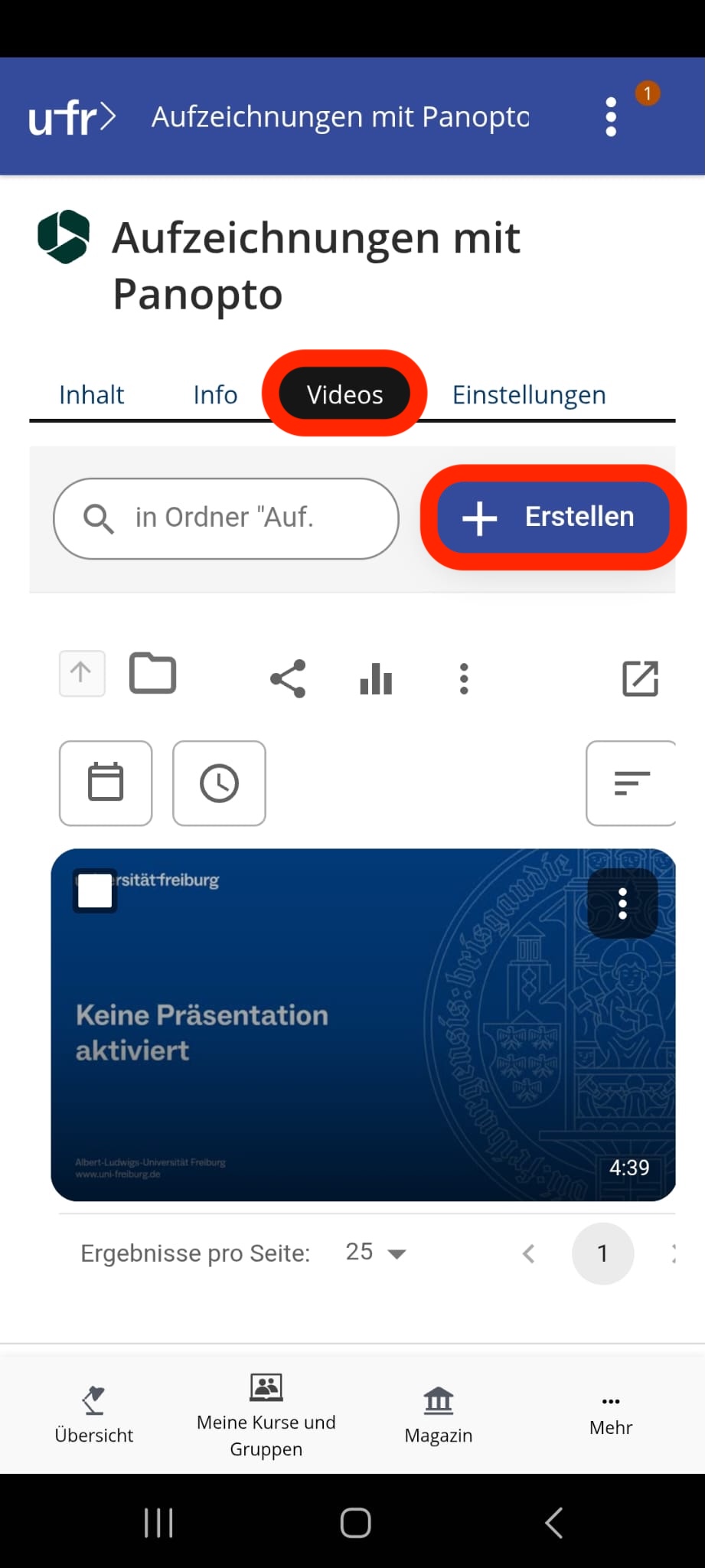705x1568 pixels.
Task: Open Panopto in external window
Action: (640, 678)
